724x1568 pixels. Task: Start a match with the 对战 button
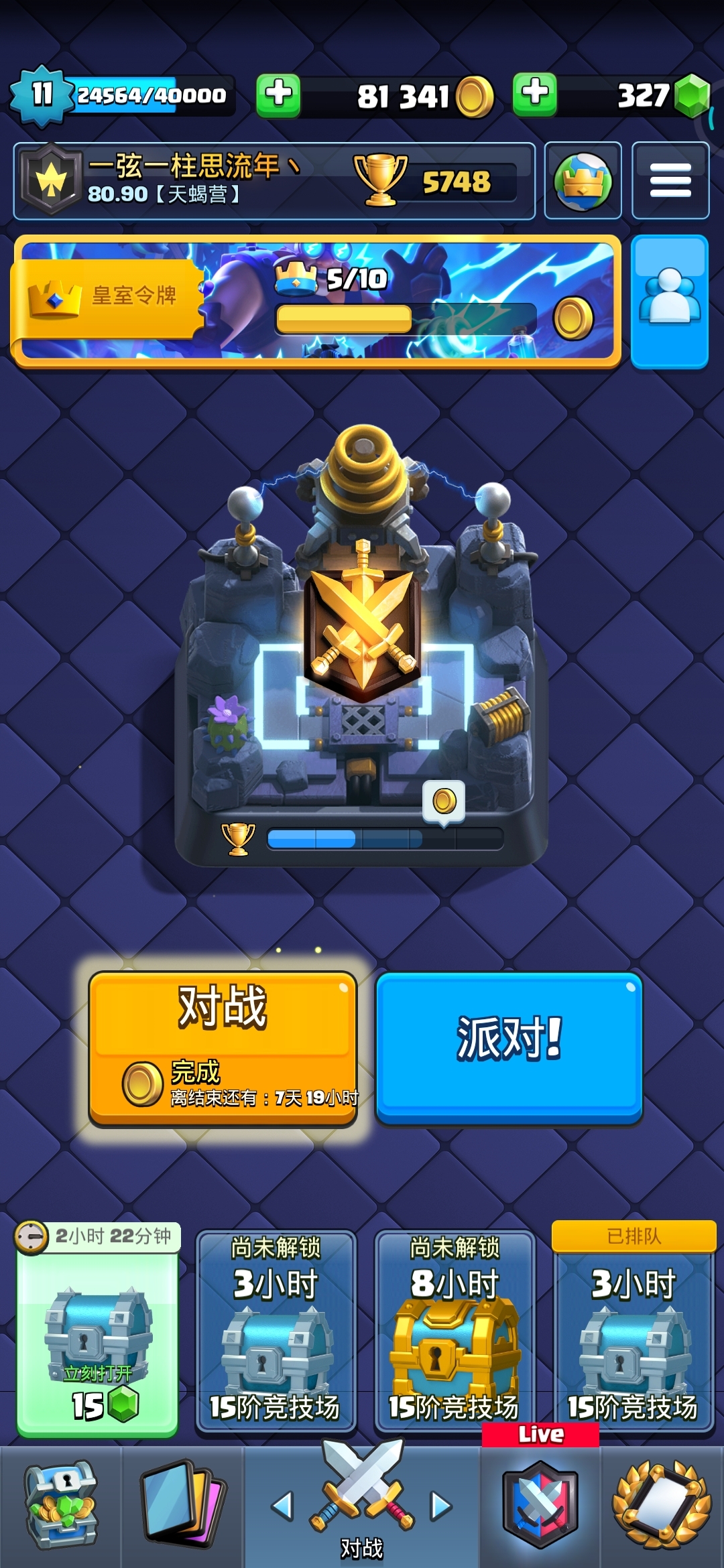point(223,1049)
